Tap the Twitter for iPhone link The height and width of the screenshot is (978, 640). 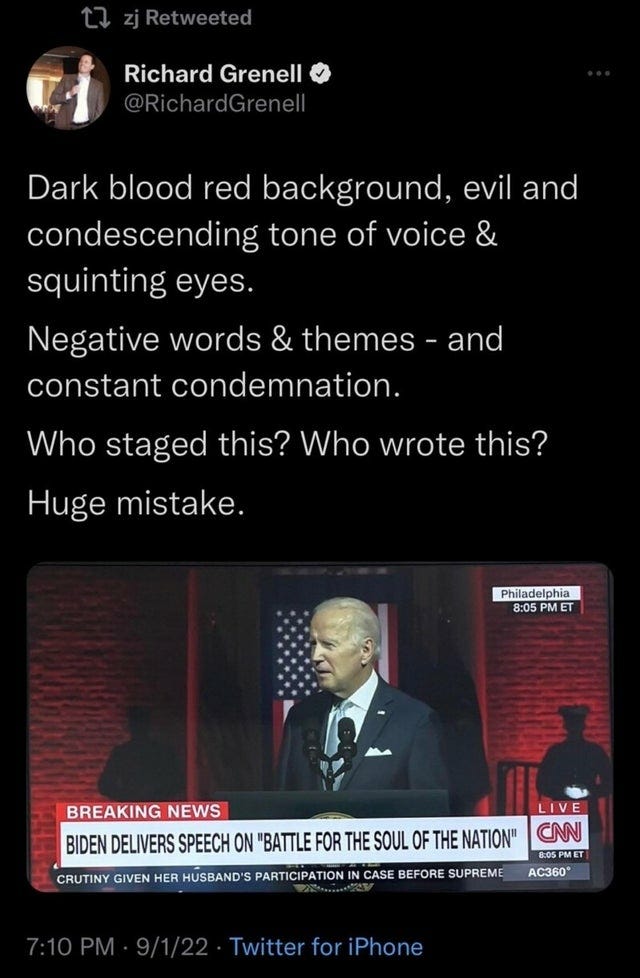click(327, 947)
